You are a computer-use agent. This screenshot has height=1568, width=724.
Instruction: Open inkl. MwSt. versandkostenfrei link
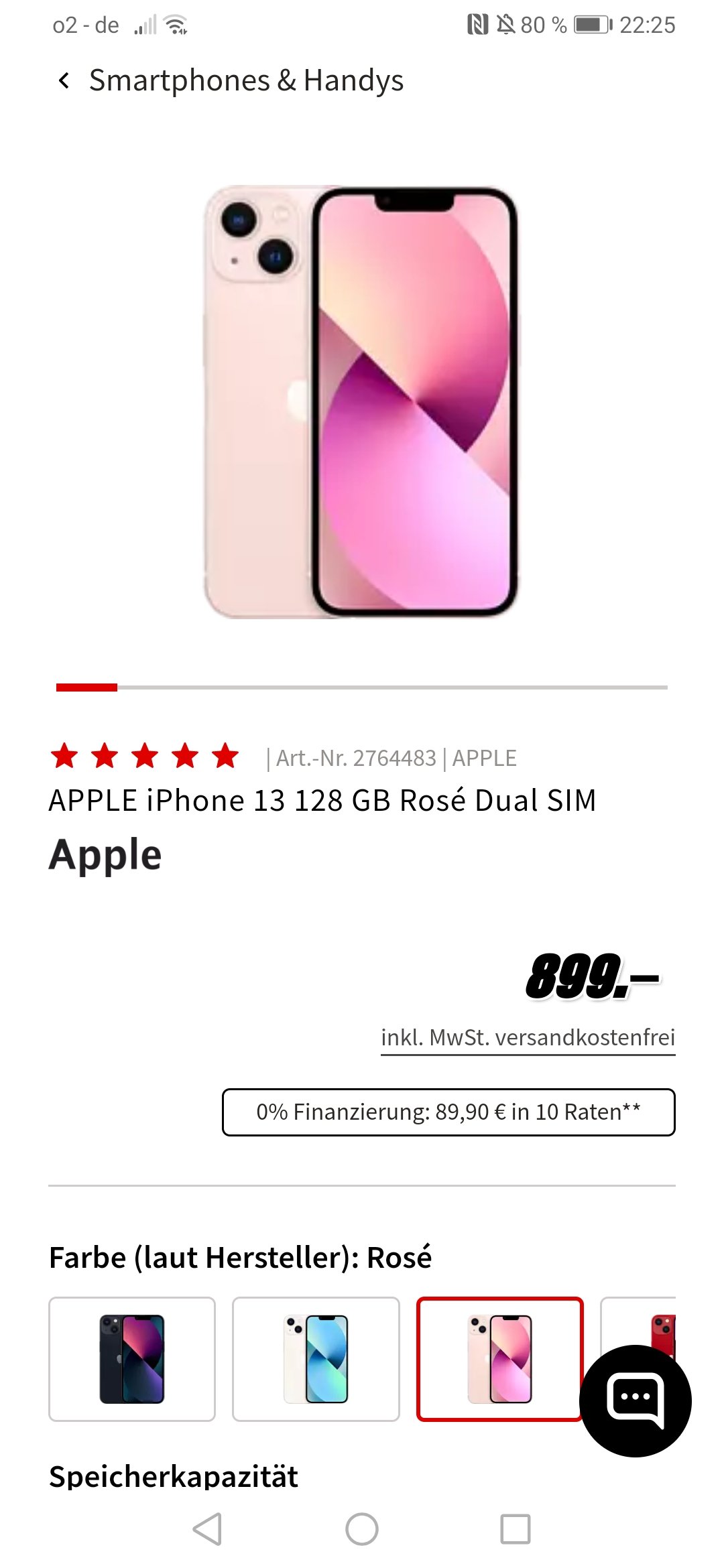tap(528, 1038)
